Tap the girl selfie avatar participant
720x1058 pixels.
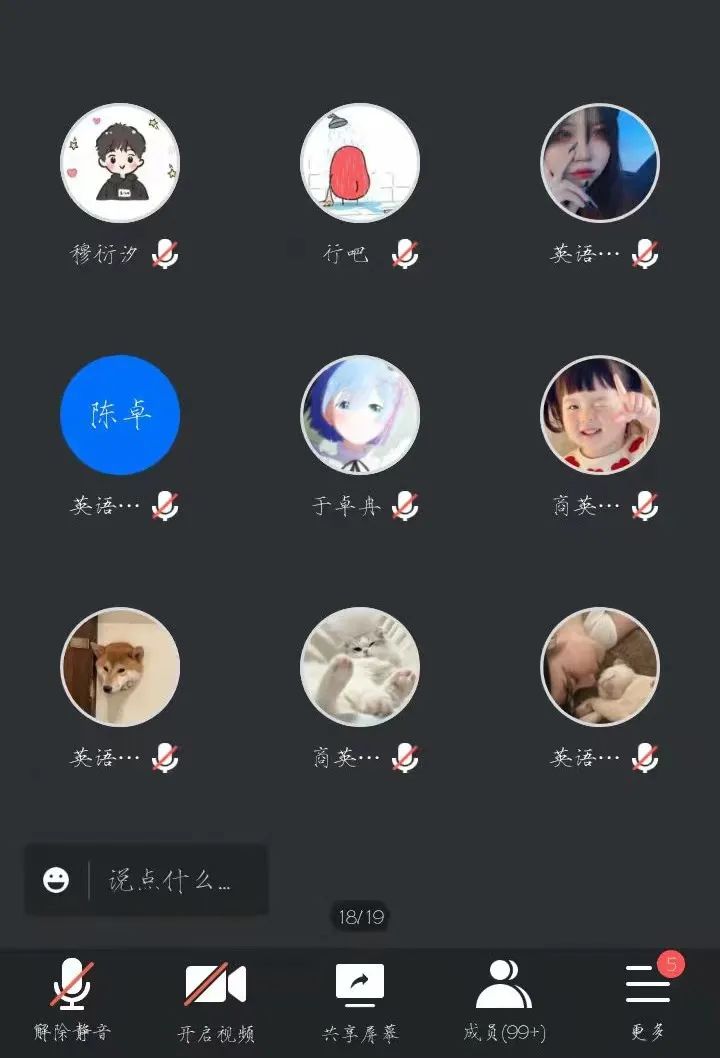coord(600,163)
